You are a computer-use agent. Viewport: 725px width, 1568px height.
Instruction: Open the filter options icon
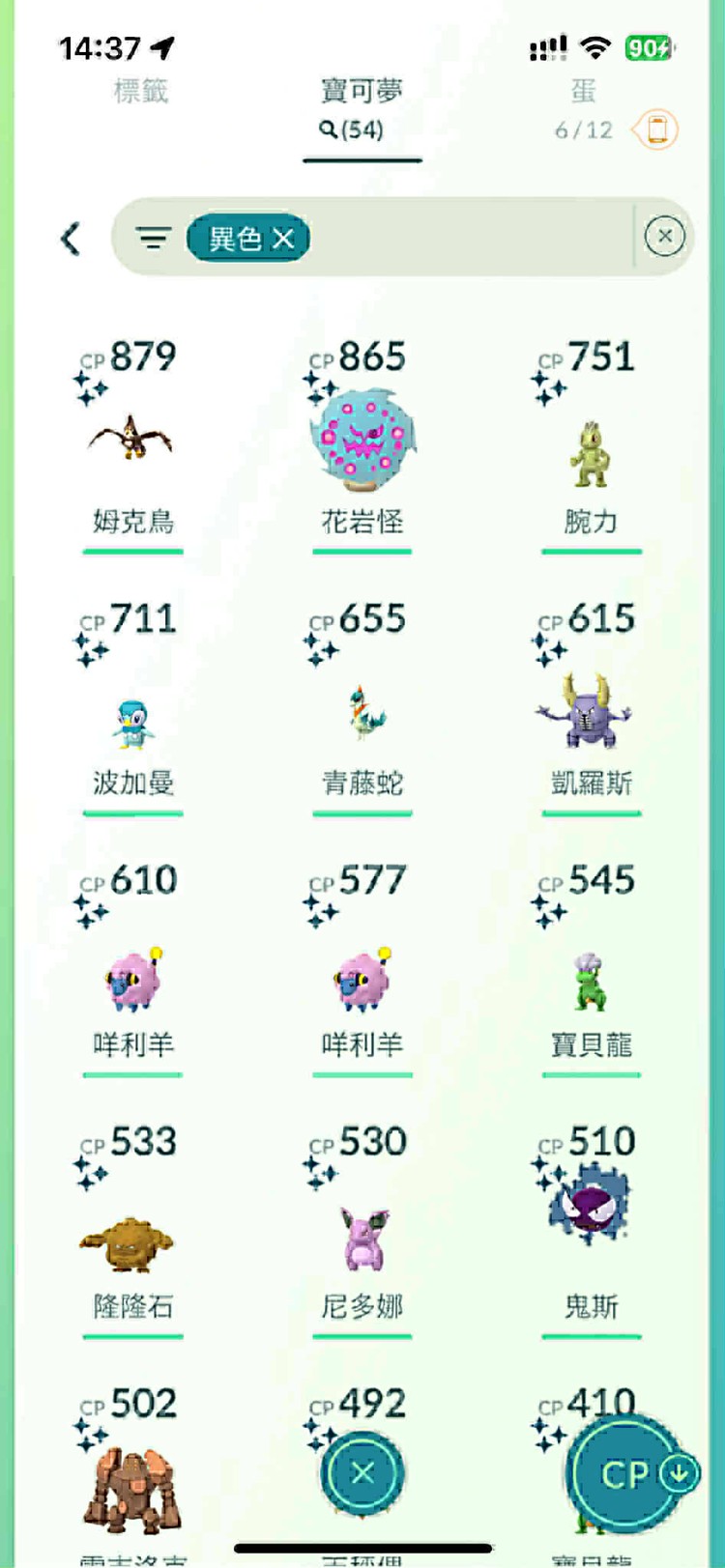click(x=153, y=238)
